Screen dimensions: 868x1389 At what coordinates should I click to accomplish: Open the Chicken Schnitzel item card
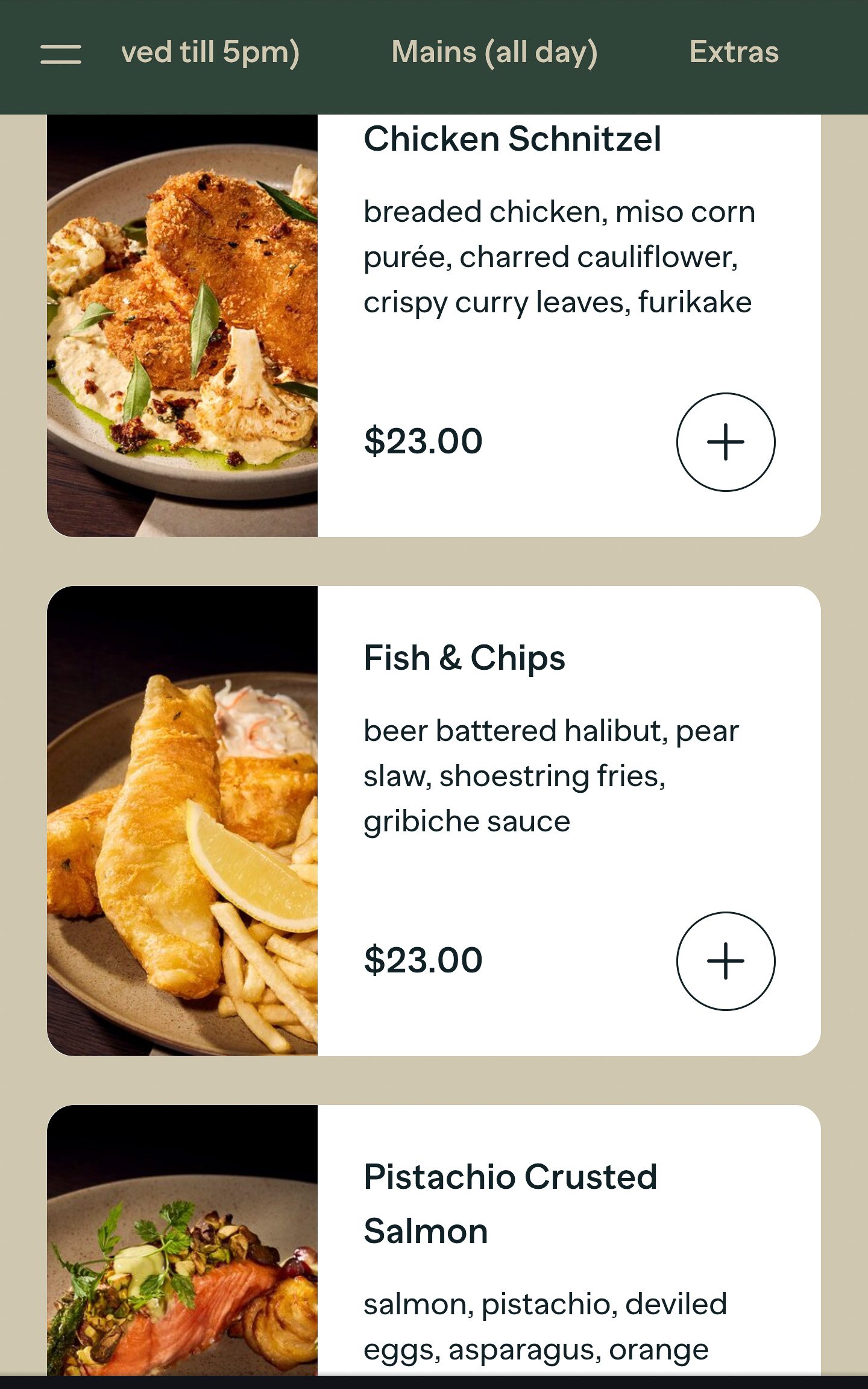512,140
